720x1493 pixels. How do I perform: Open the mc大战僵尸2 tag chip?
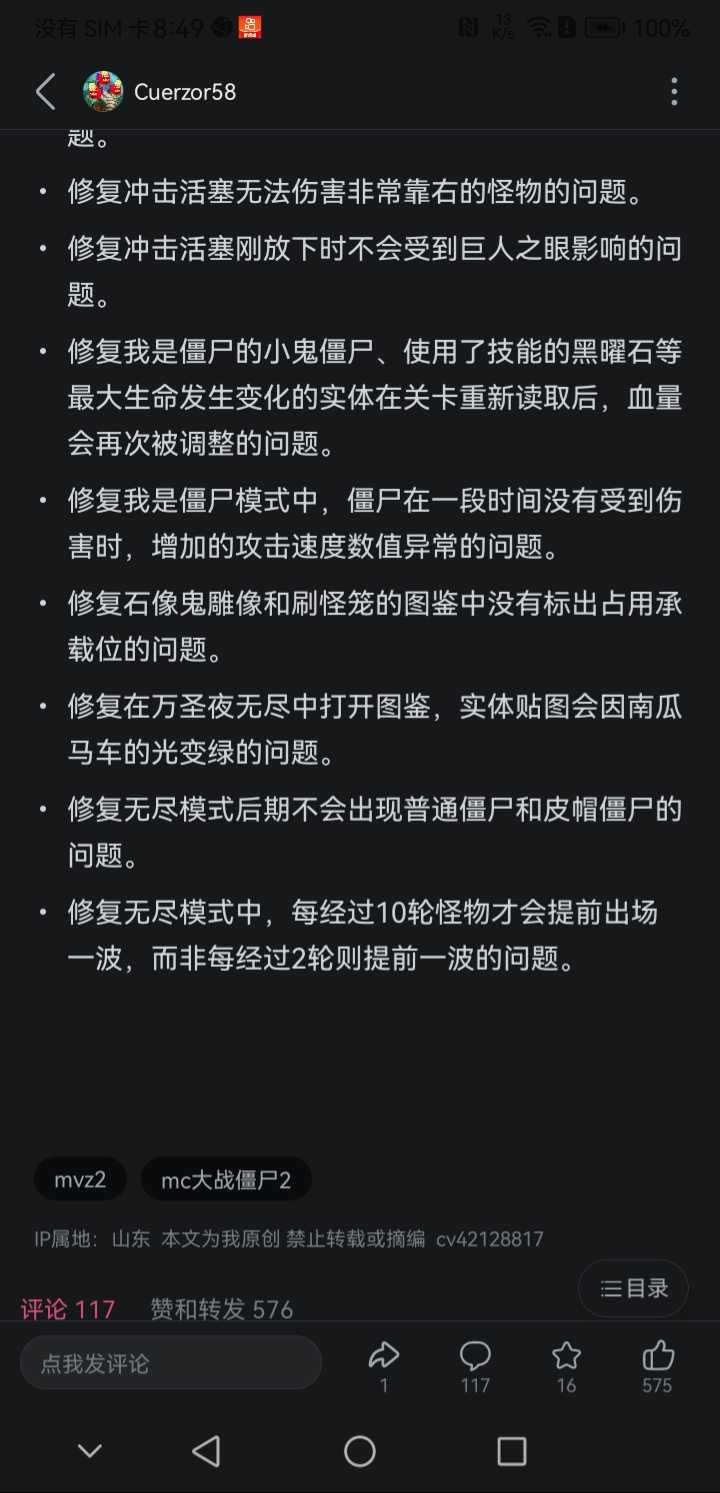pyautogui.click(x=226, y=1180)
